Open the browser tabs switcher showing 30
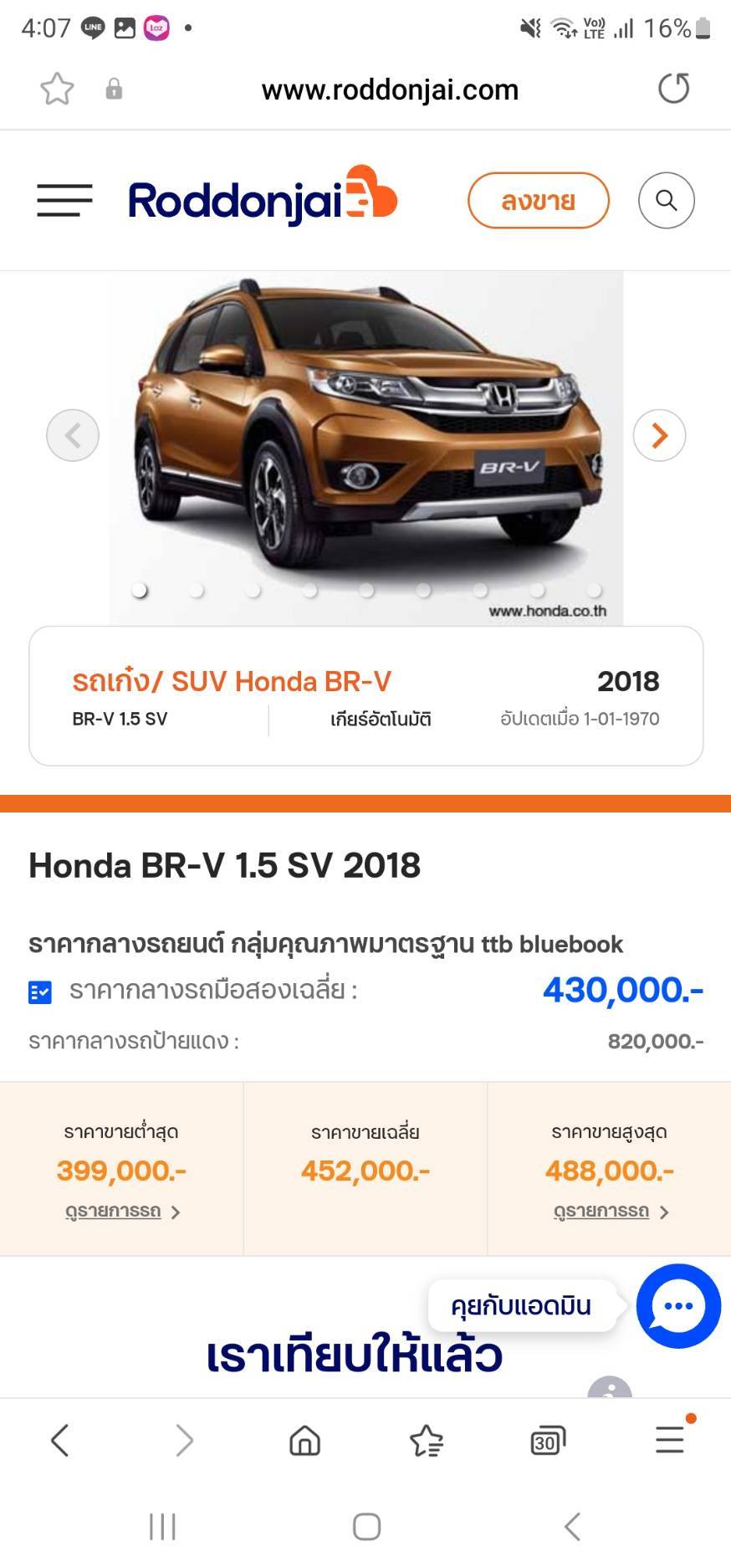The width and height of the screenshot is (731, 1568). [547, 1441]
